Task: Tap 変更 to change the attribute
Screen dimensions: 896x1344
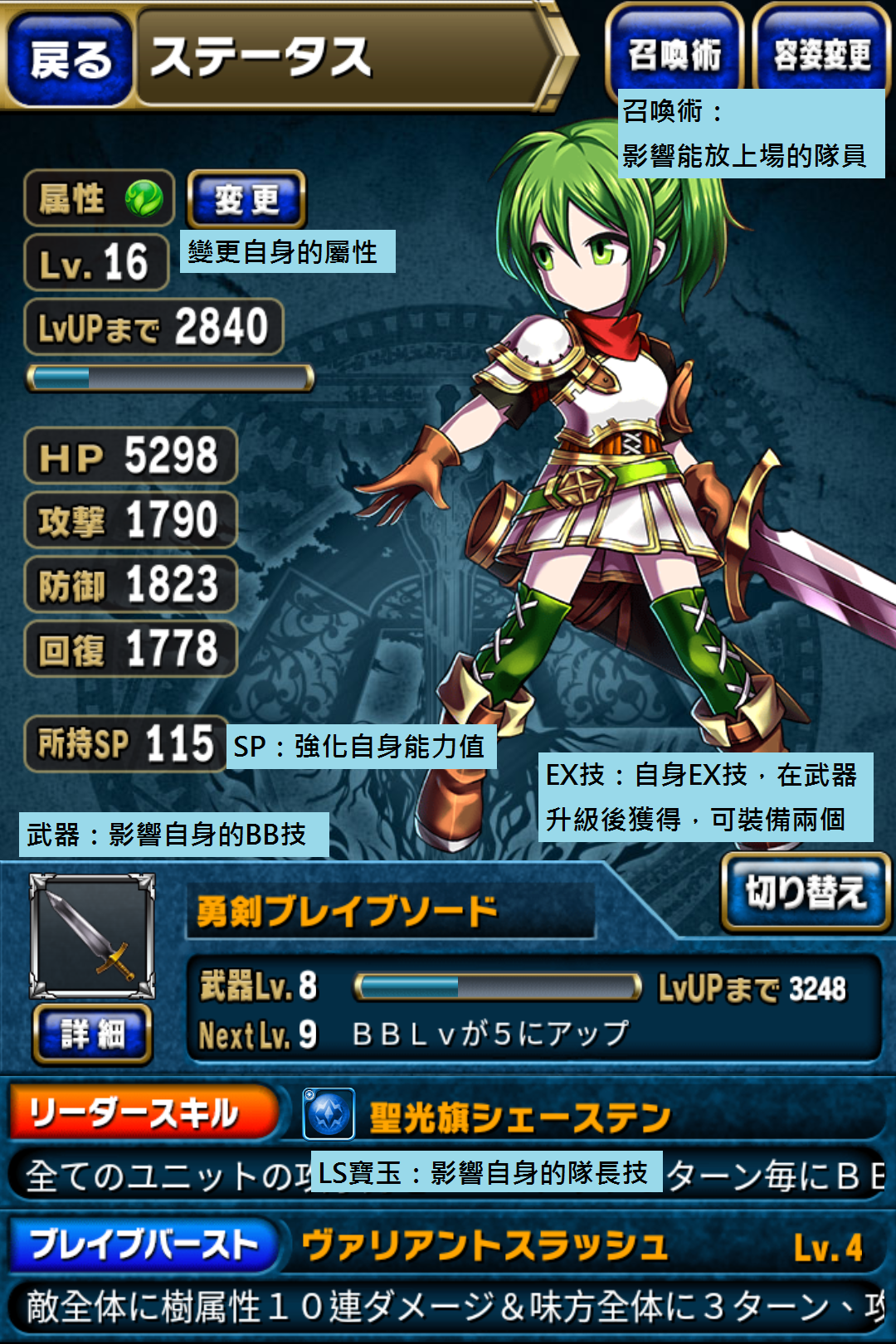Action: coord(246,200)
